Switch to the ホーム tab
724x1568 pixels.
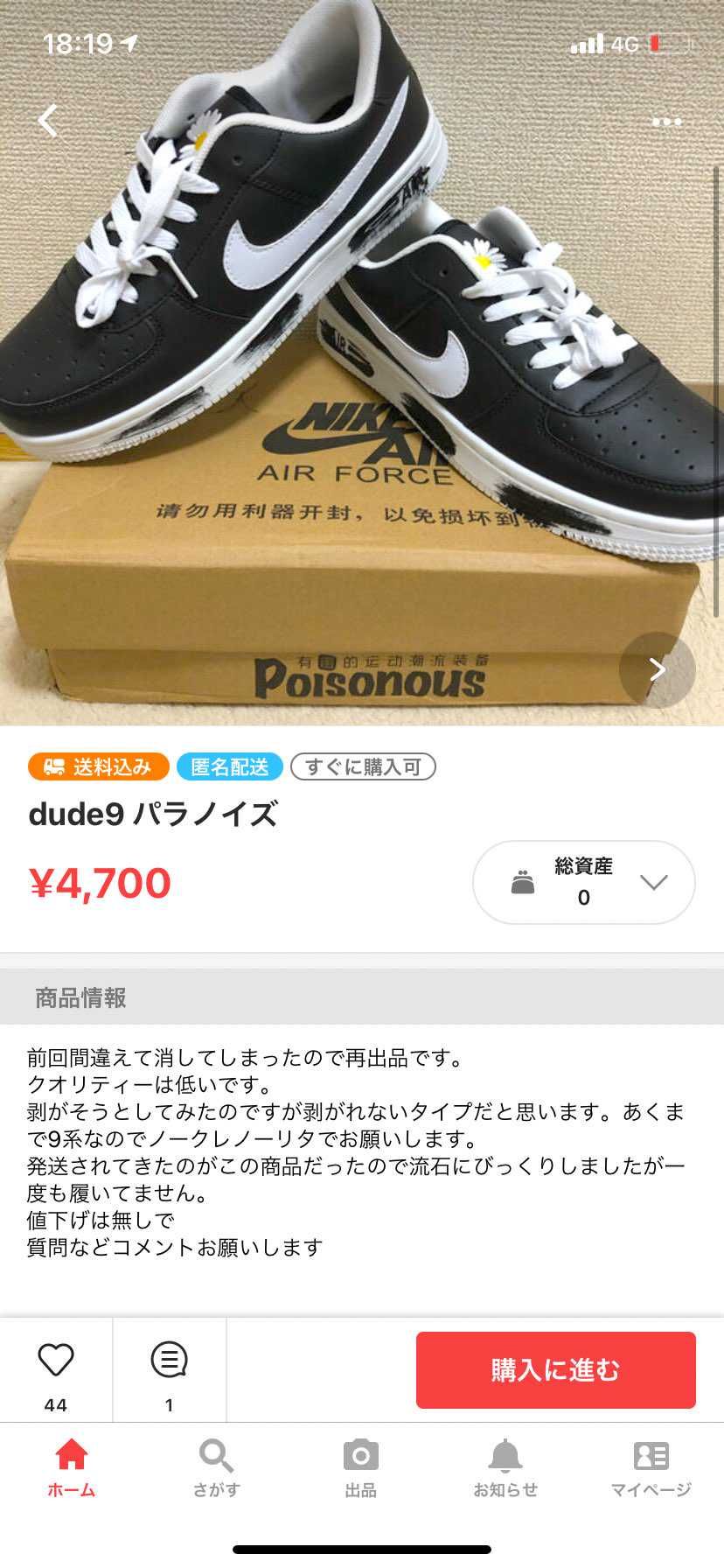pyautogui.click(x=72, y=1457)
